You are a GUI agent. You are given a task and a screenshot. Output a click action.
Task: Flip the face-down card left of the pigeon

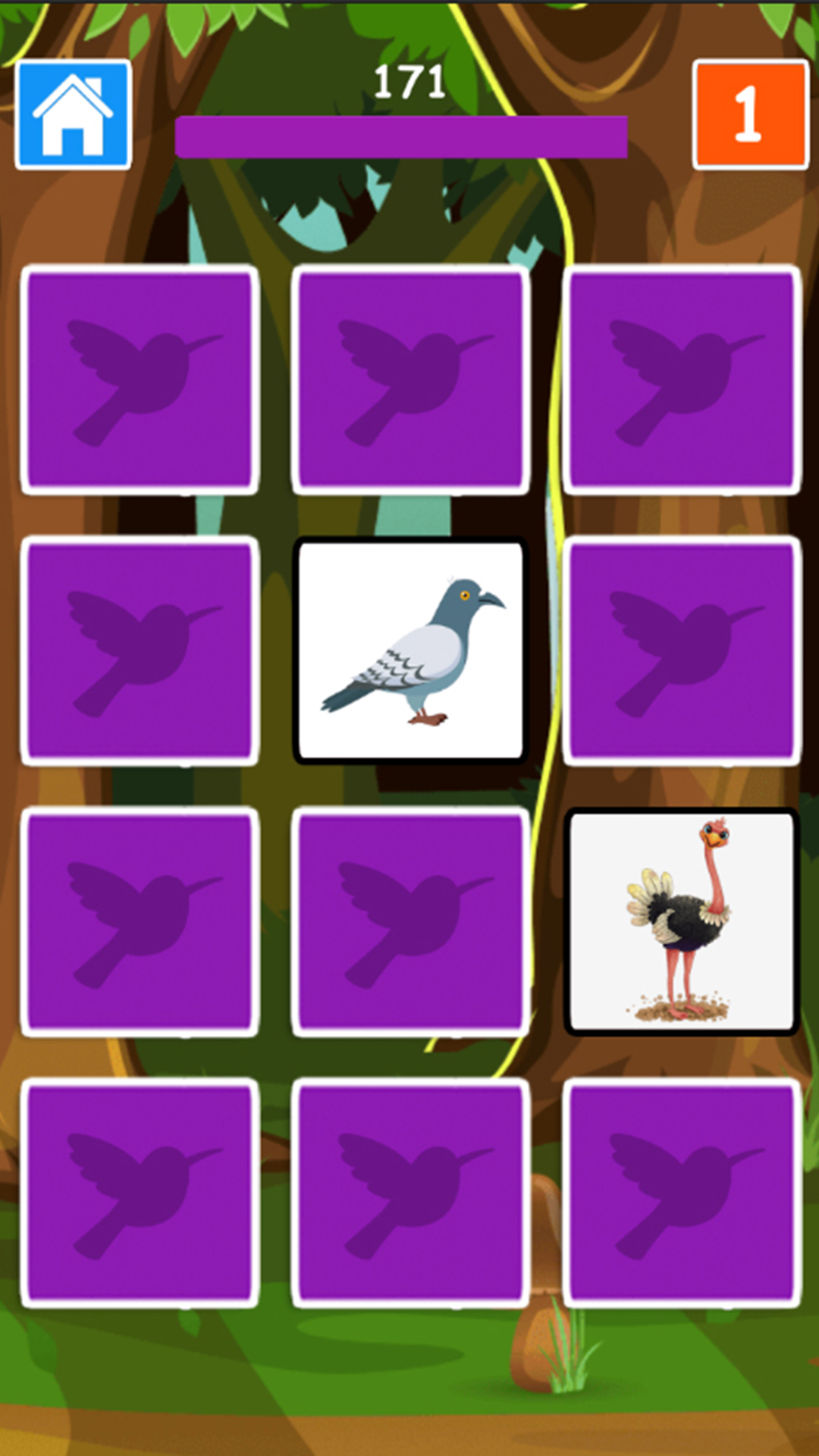(x=140, y=651)
